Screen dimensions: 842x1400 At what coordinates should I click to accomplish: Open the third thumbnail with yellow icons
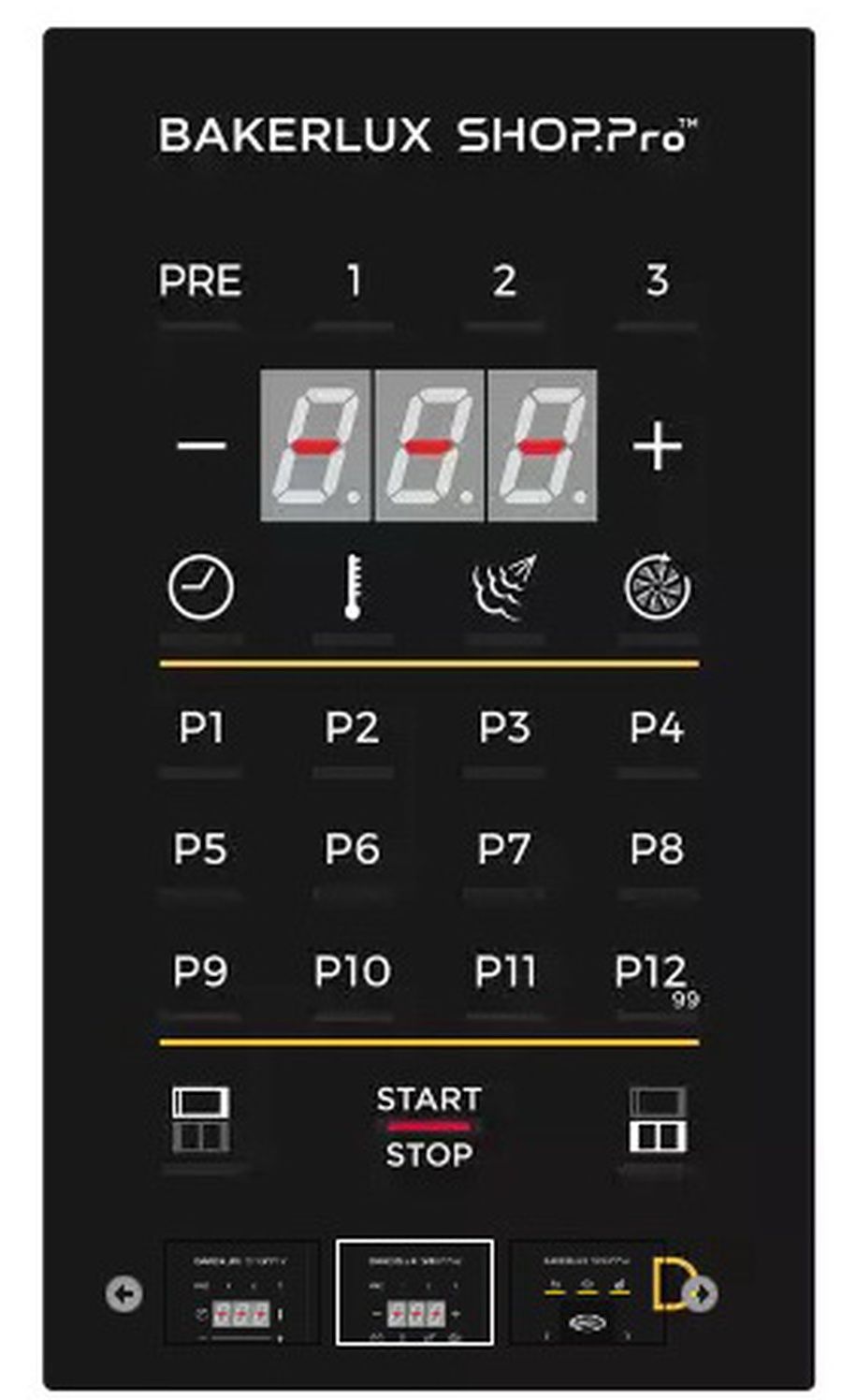pos(588,1292)
